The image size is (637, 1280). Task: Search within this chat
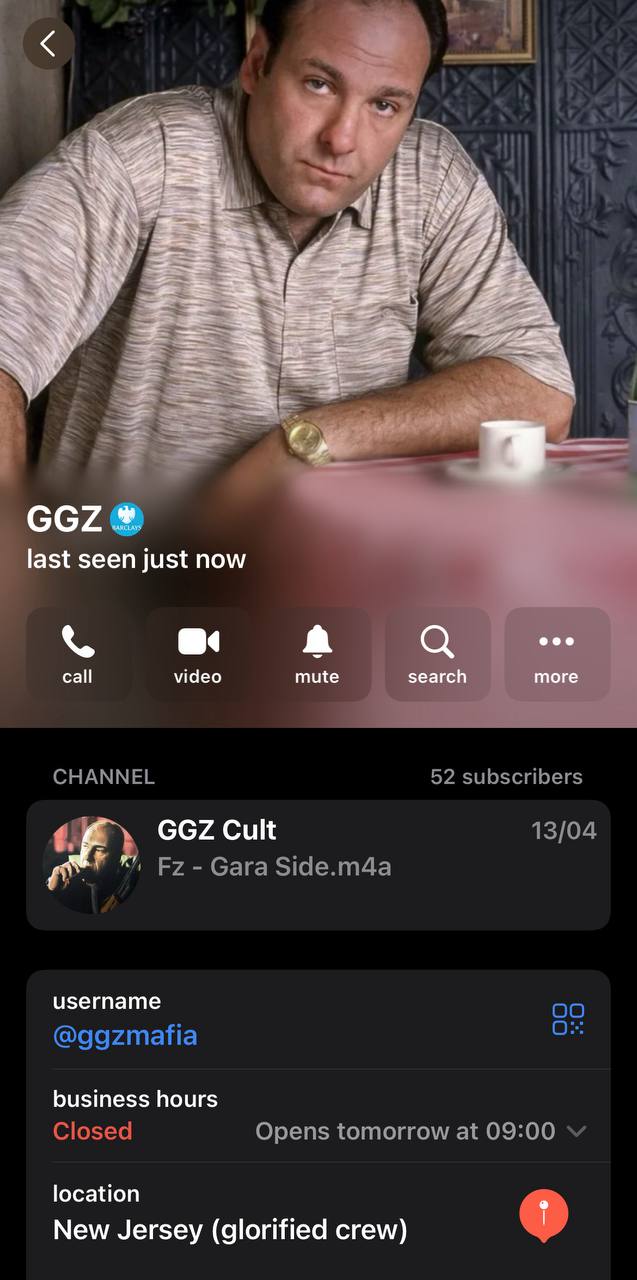(x=437, y=654)
